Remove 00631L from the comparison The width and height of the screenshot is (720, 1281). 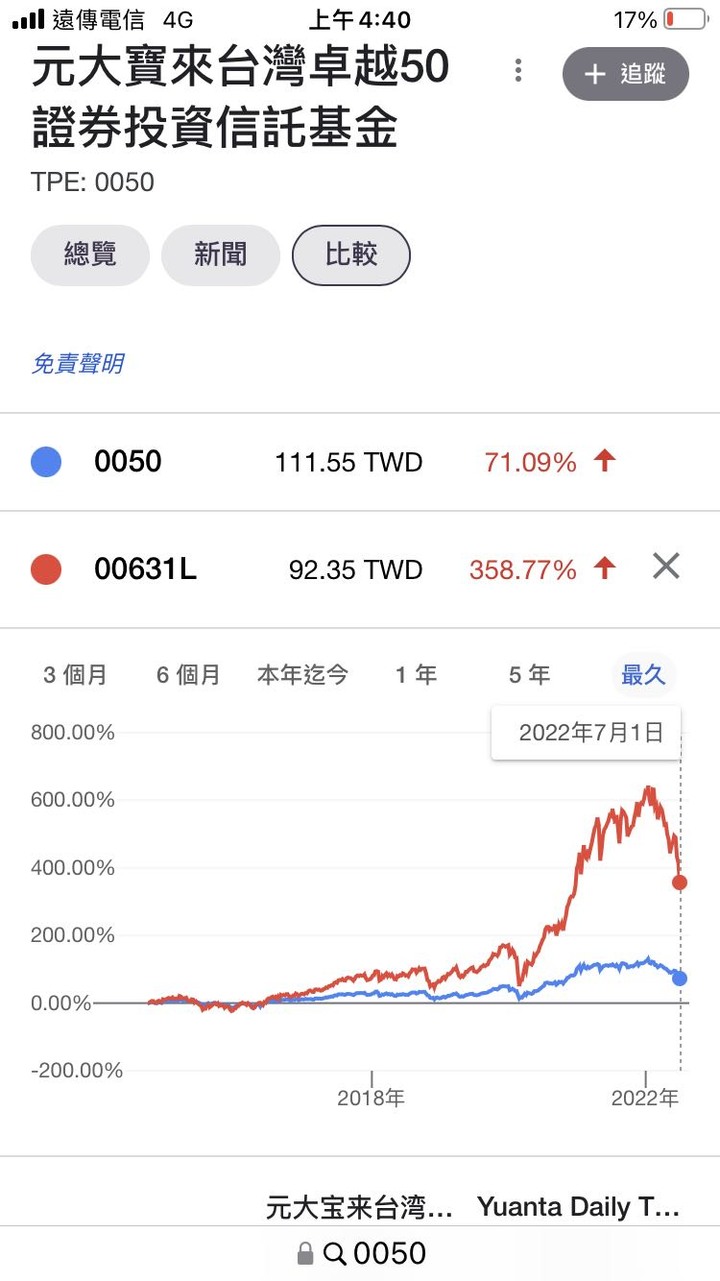click(x=666, y=568)
